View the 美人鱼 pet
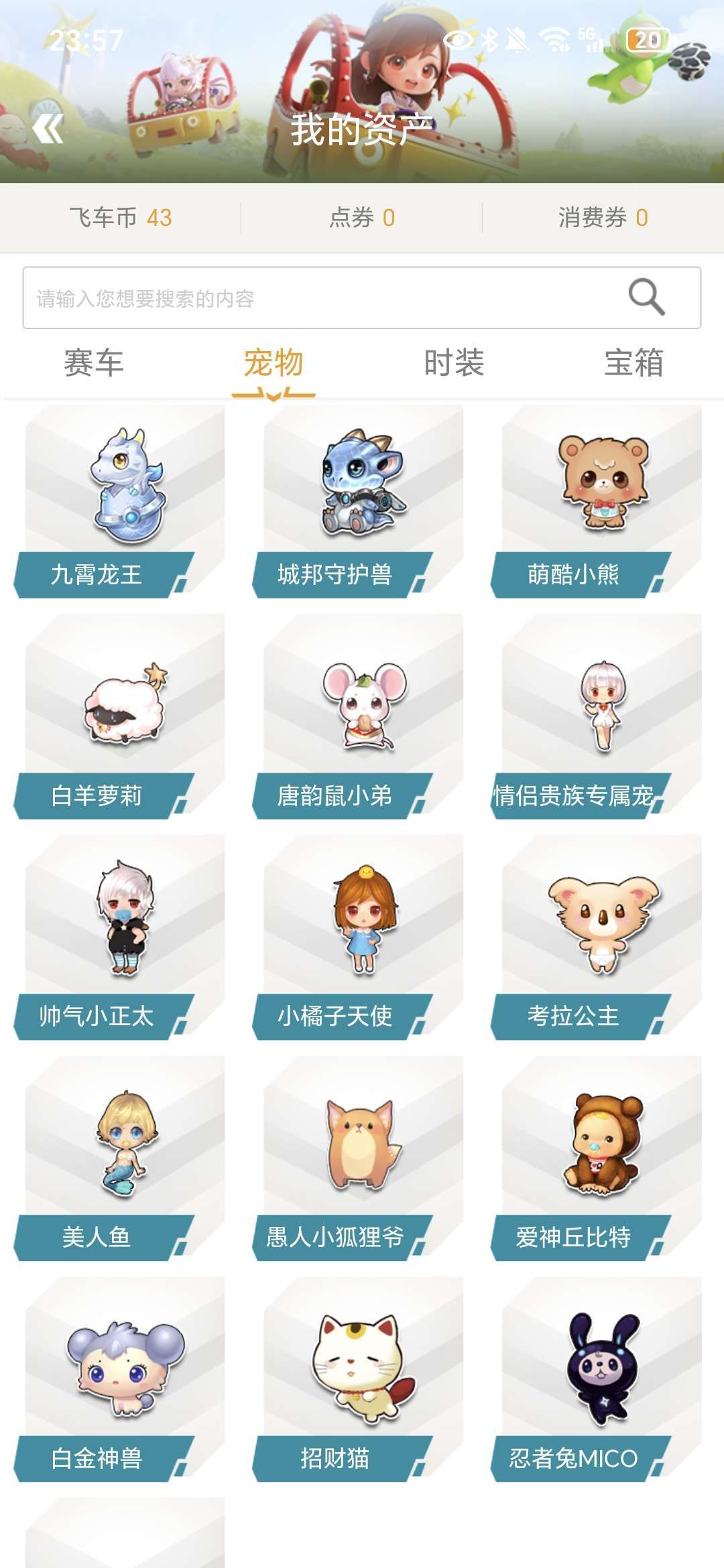The width and height of the screenshot is (724, 1568). pos(119,1159)
